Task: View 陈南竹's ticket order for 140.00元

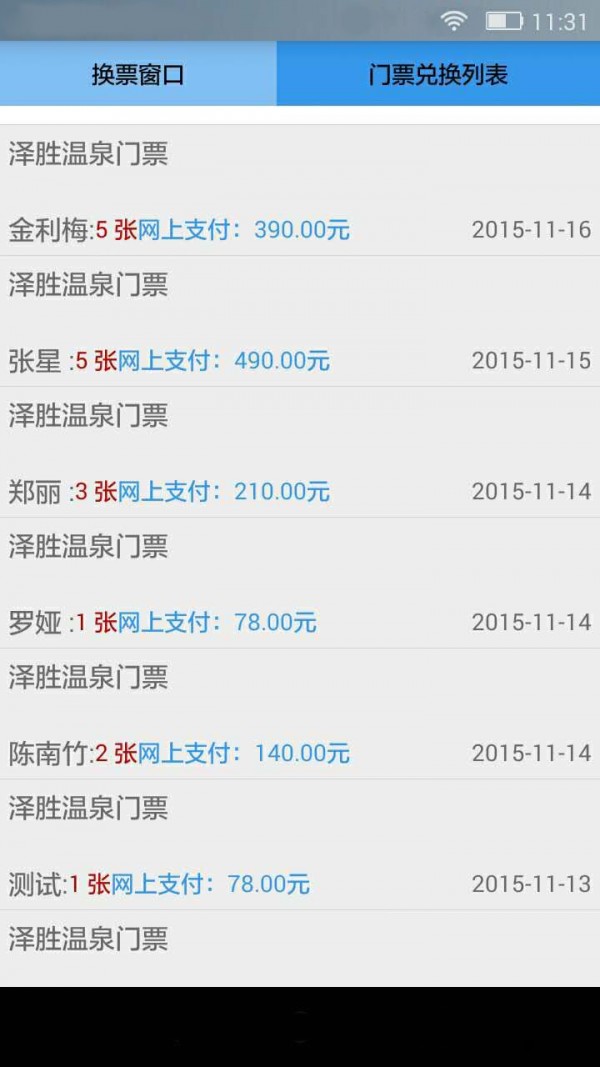Action: coord(300,715)
